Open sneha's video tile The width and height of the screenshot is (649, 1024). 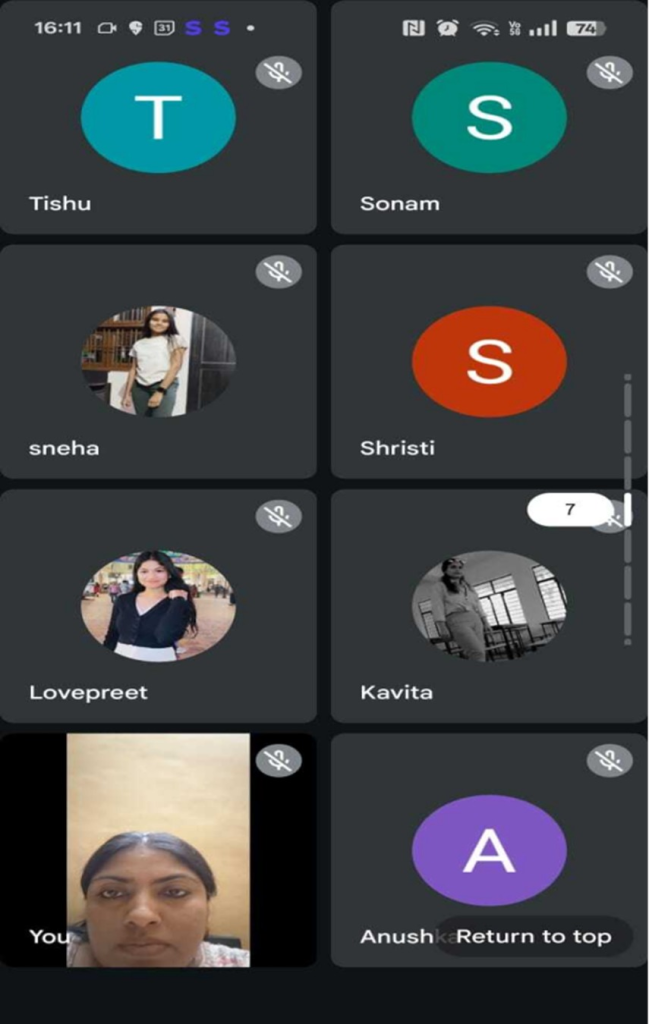158,362
